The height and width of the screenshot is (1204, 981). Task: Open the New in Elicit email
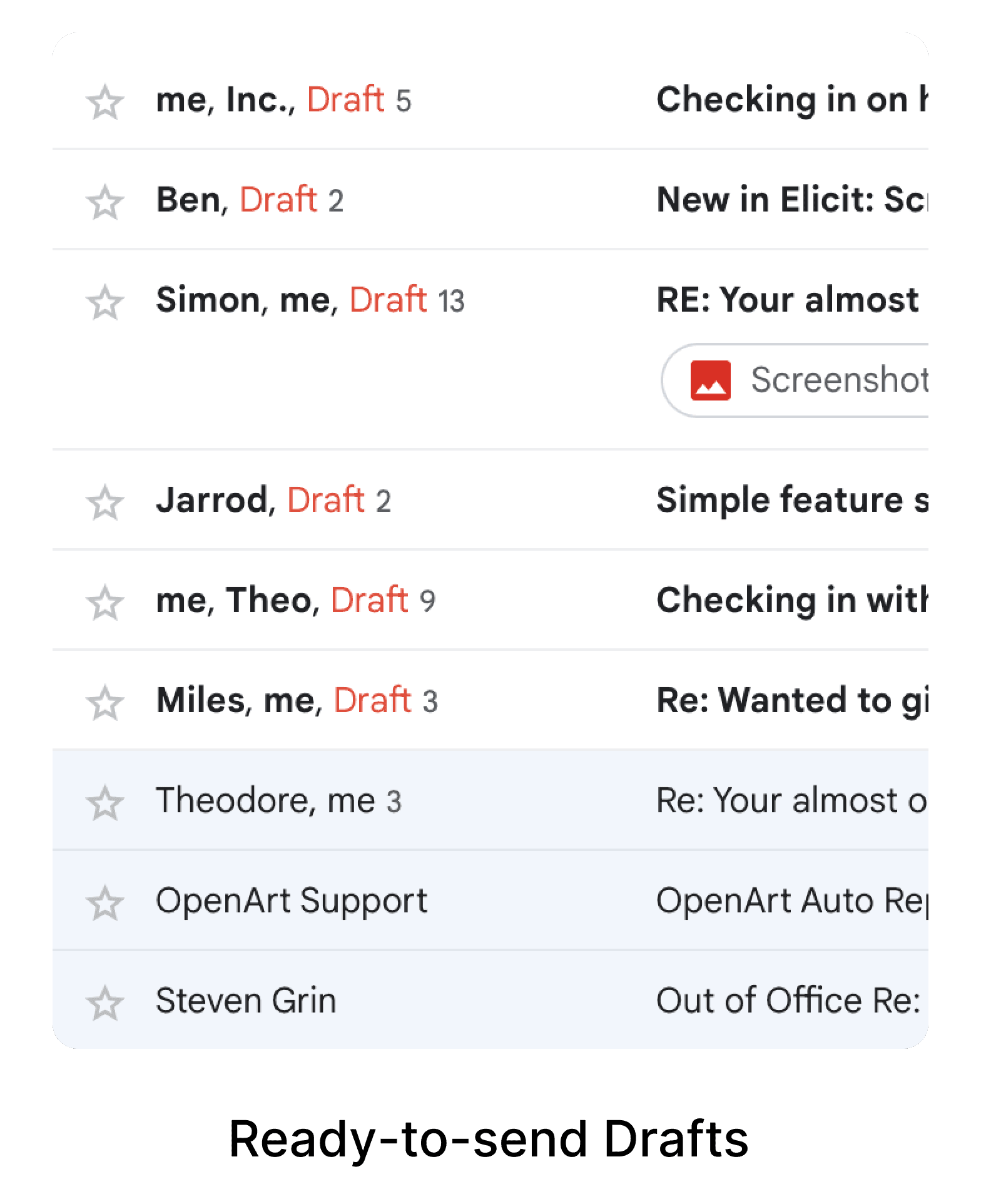pyautogui.click(x=782, y=200)
